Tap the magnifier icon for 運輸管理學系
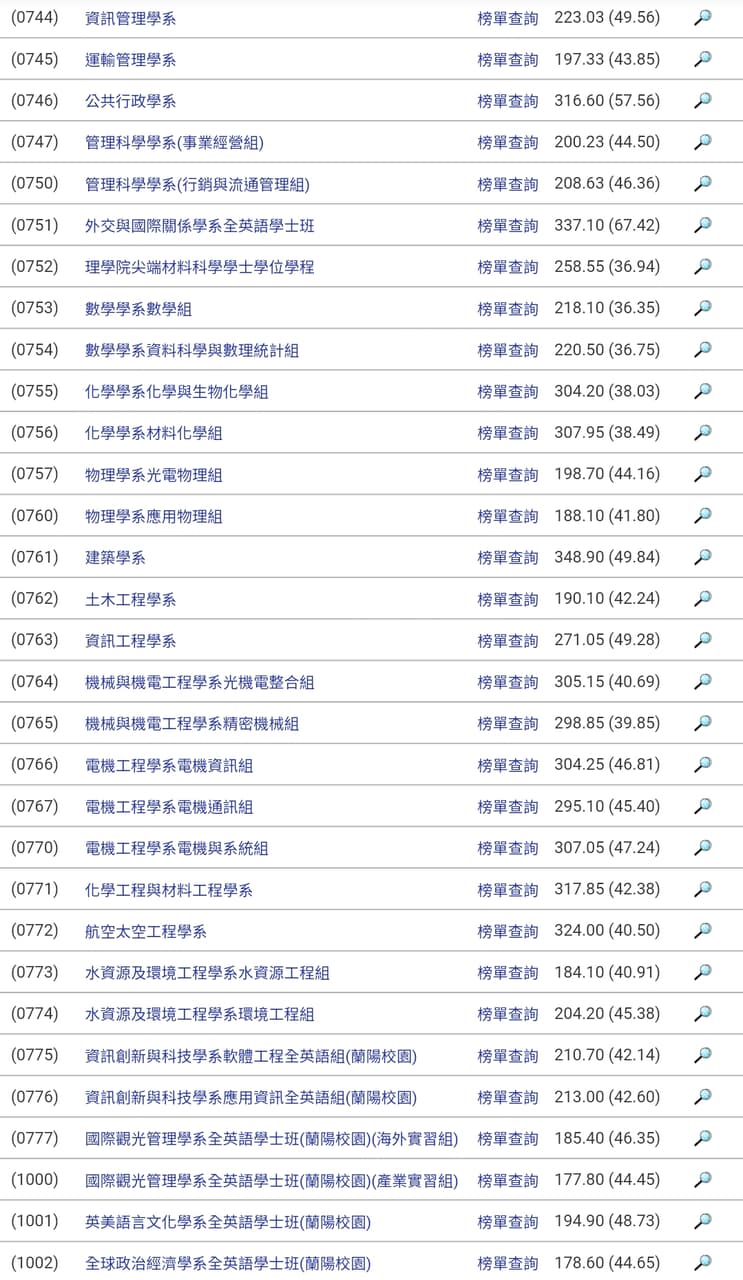This screenshot has width=743, height=1280. 703,59
